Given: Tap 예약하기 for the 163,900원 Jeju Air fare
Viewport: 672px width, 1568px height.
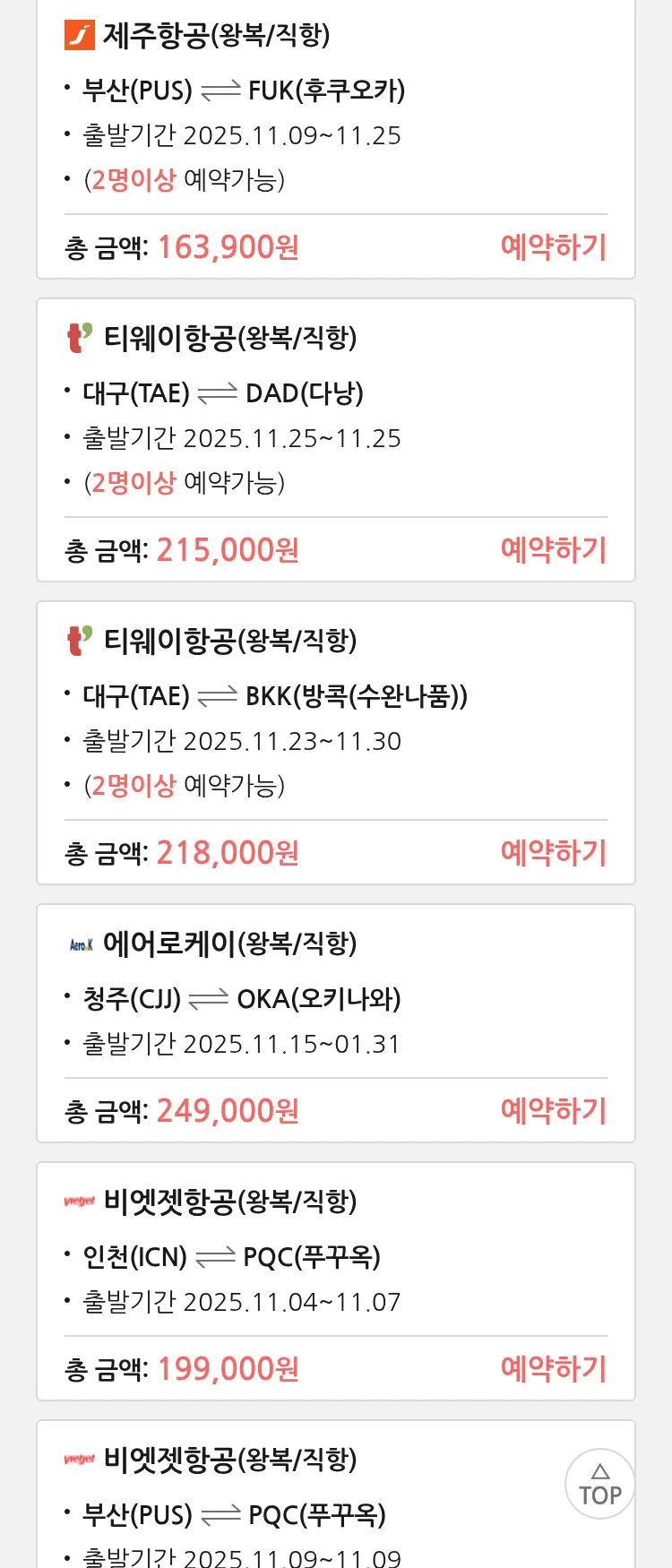Looking at the screenshot, I should (x=553, y=247).
